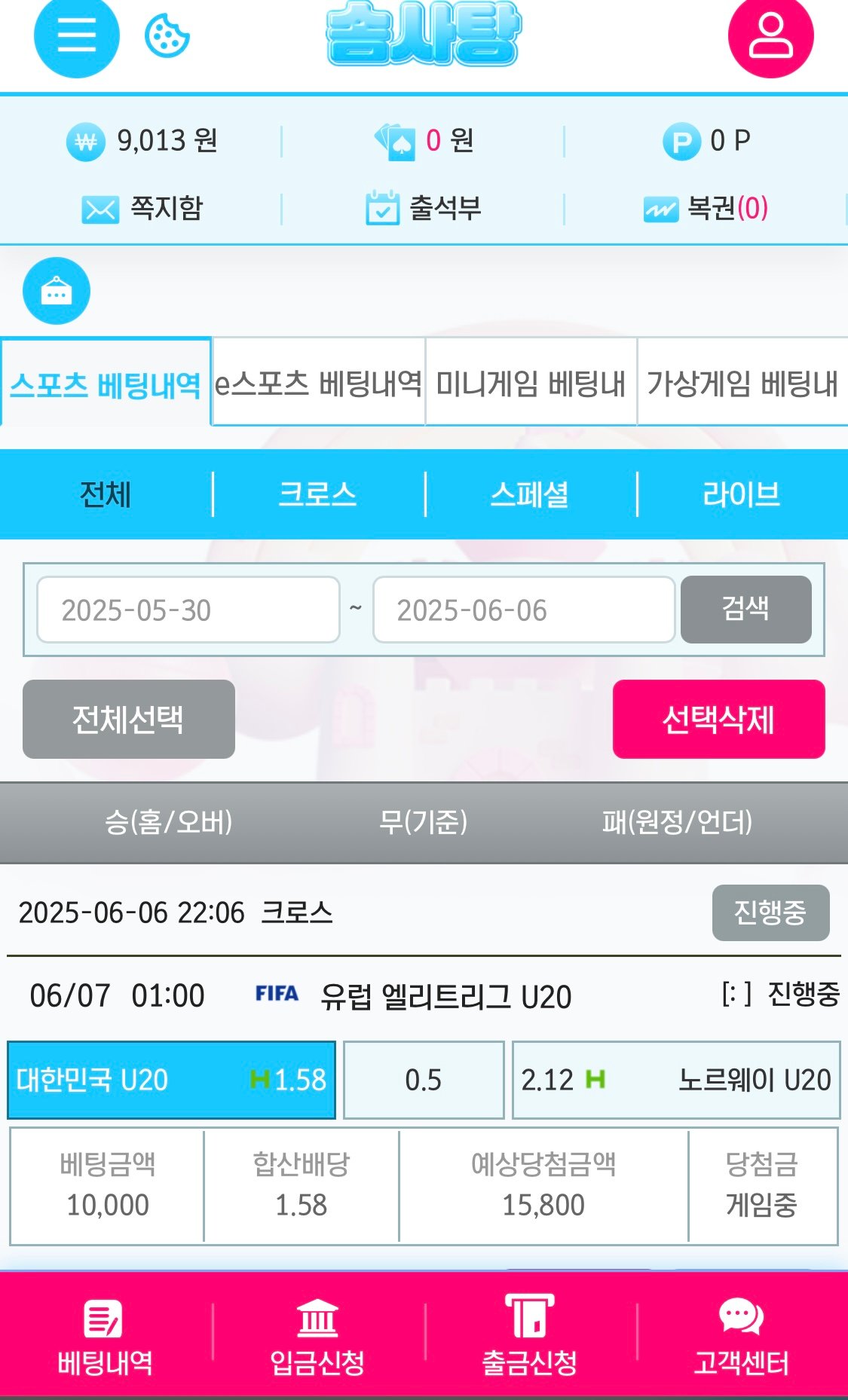Select the 스페셜 filter
This screenshot has height=1400, width=848.
530,494
